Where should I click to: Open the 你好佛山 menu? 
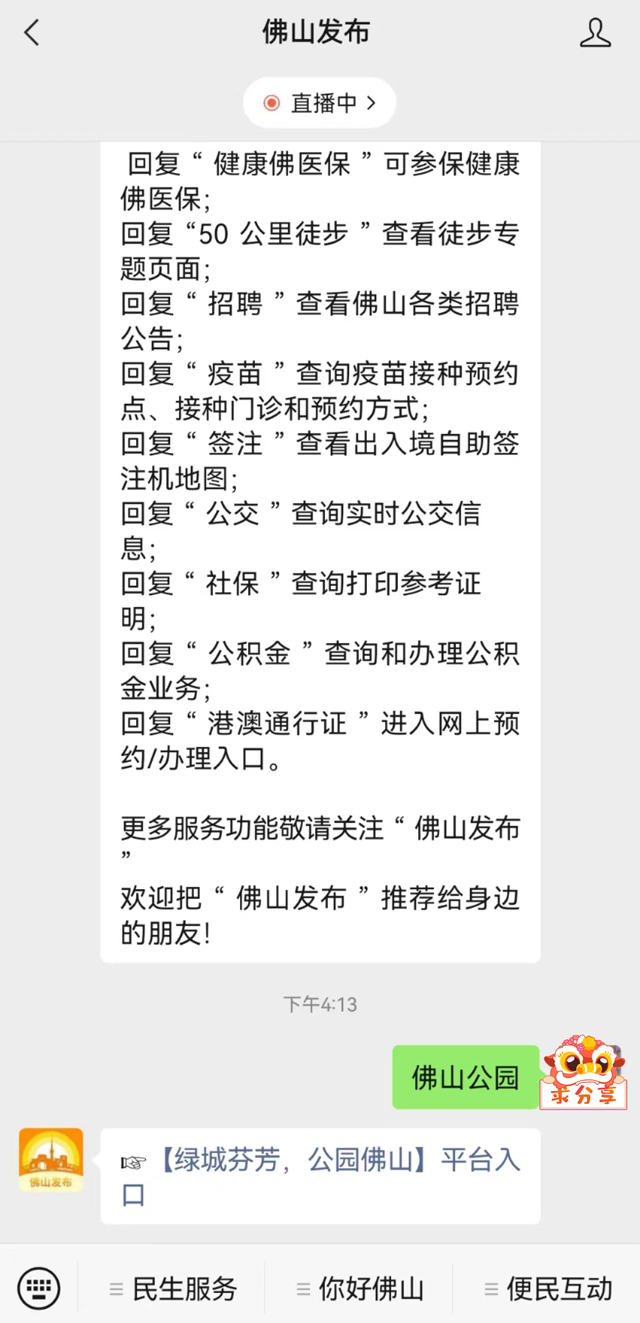pyautogui.click(x=359, y=1289)
